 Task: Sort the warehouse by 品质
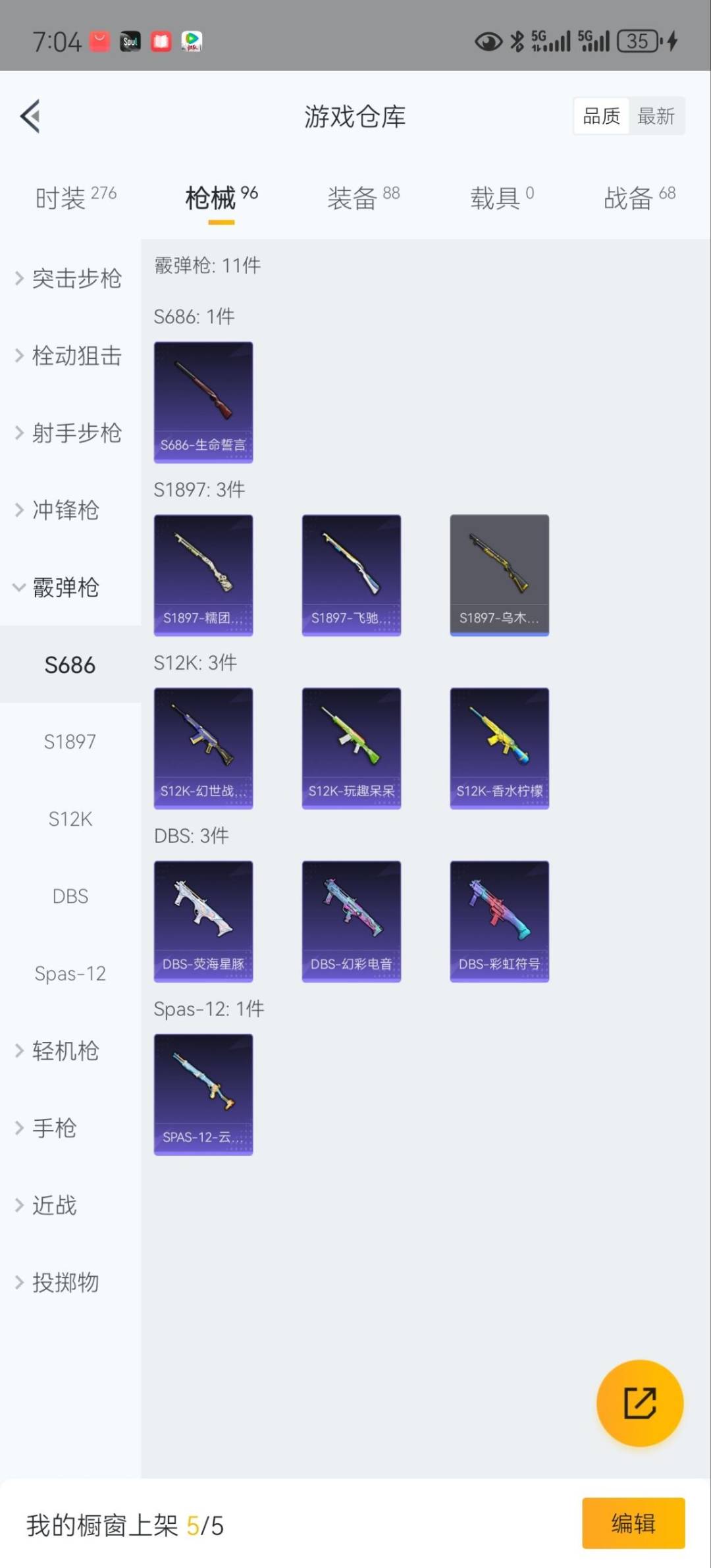[x=601, y=117]
